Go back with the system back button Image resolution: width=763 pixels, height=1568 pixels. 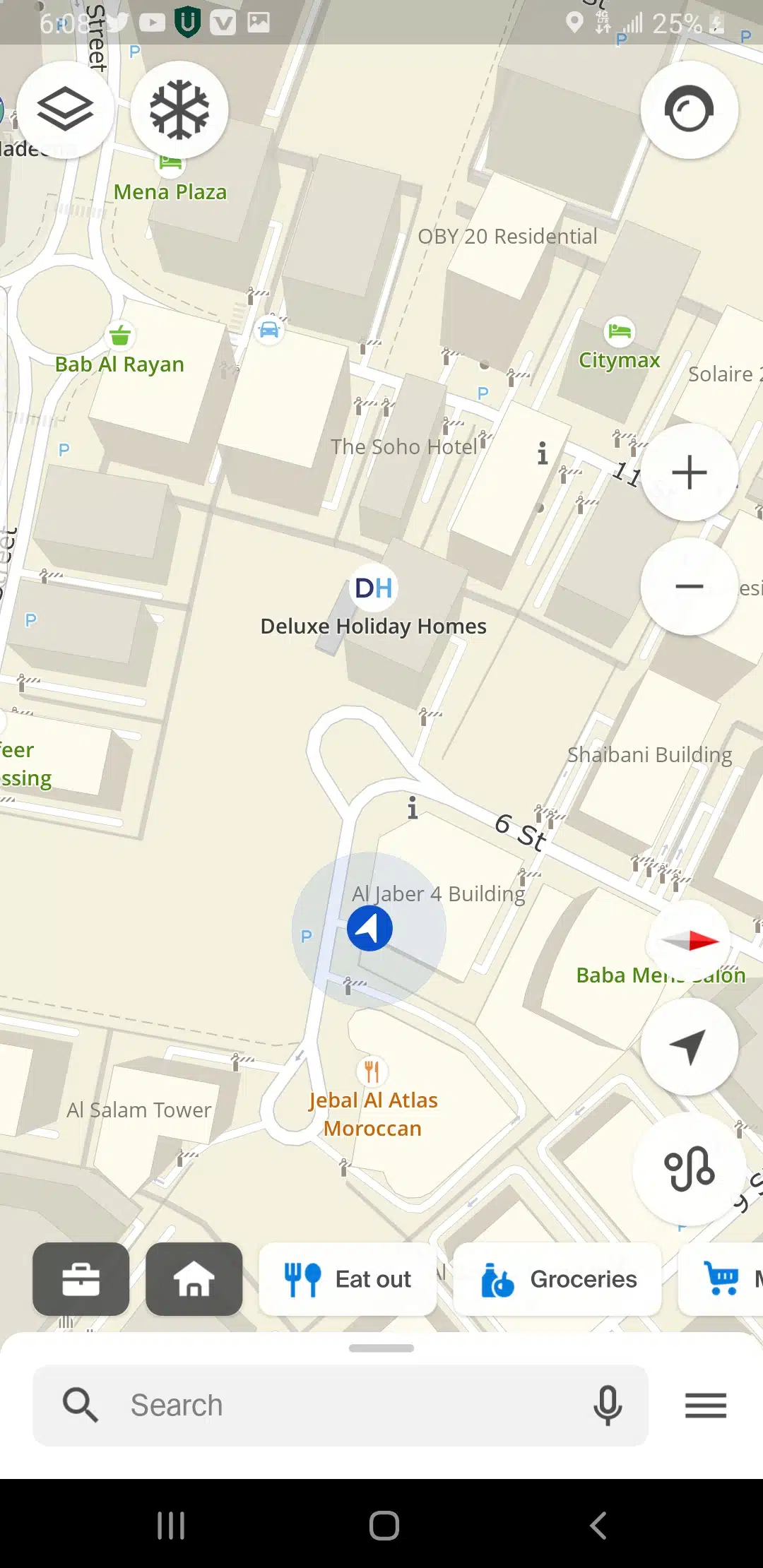[598, 1526]
